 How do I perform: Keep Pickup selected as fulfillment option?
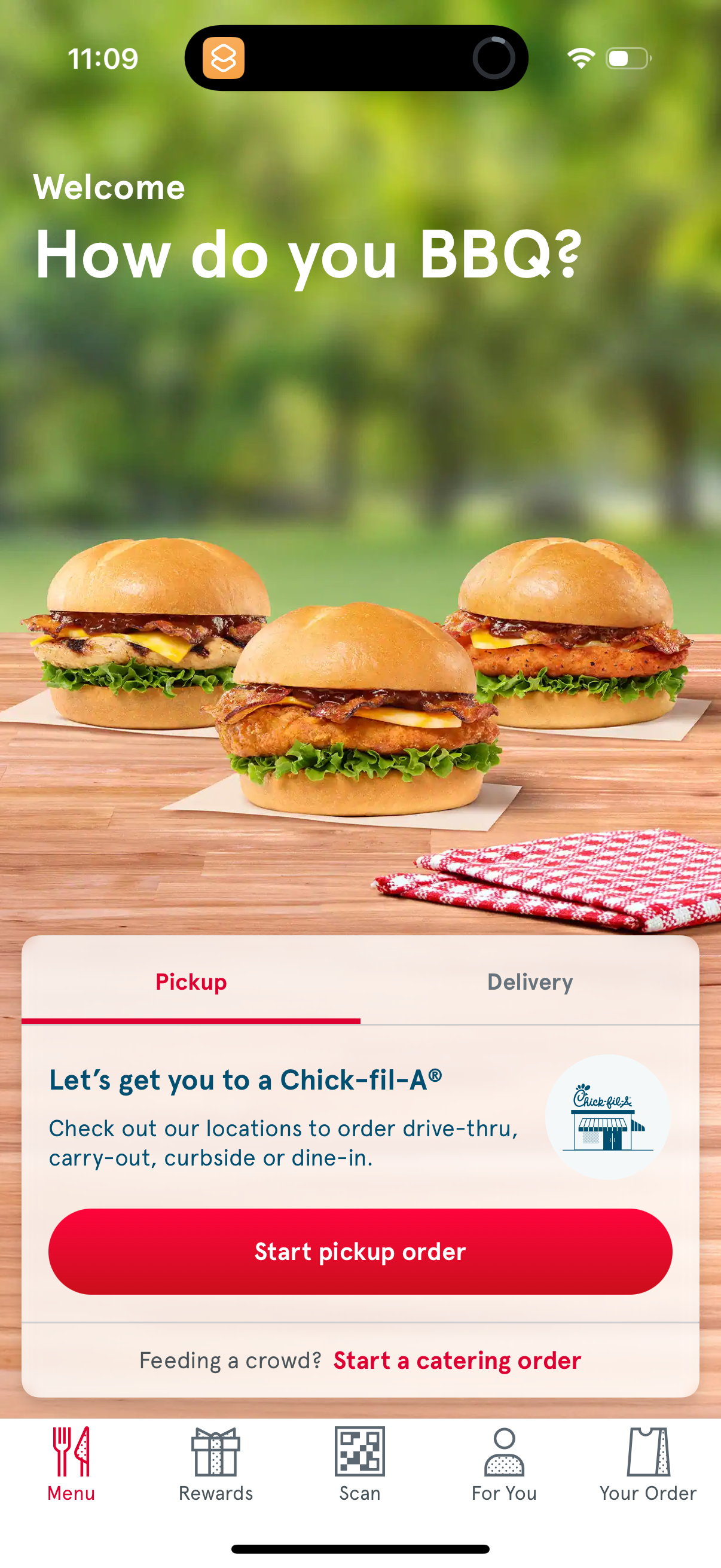[191, 982]
